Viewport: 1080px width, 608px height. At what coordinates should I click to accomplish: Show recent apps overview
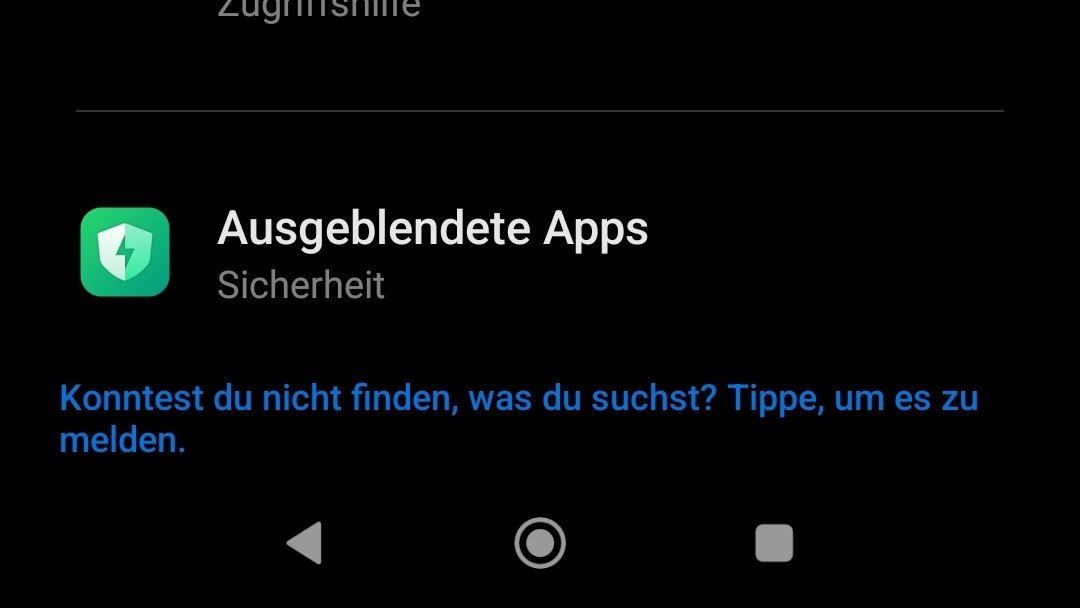(x=773, y=543)
